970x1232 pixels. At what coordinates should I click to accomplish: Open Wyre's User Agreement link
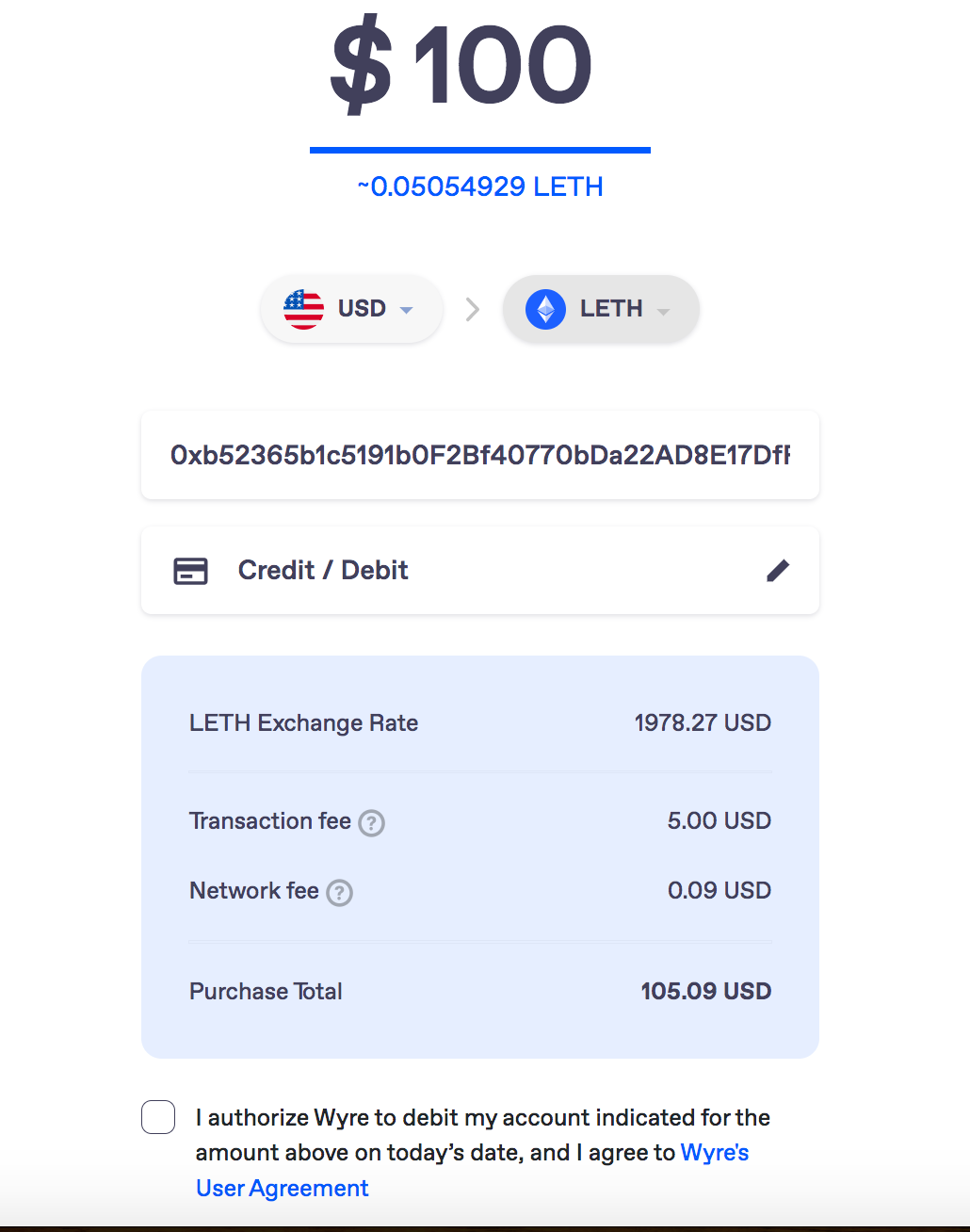(x=283, y=1189)
